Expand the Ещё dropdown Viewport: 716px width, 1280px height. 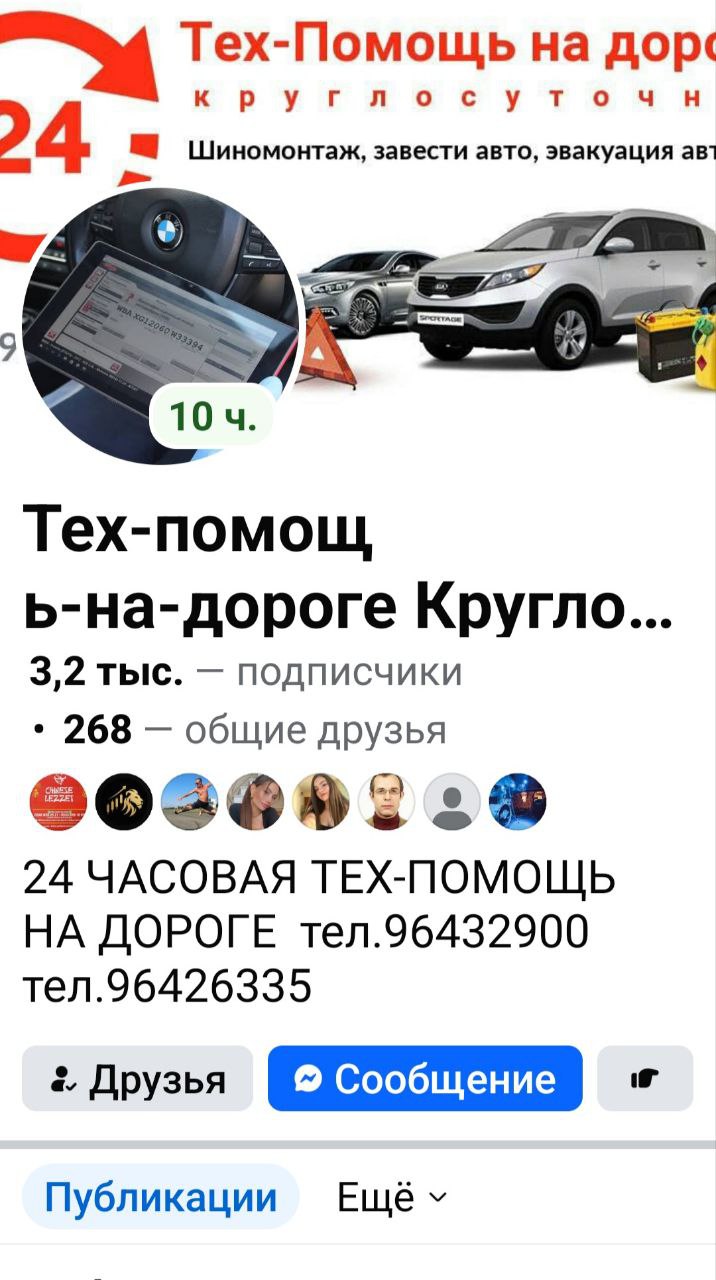pos(392,1197)
